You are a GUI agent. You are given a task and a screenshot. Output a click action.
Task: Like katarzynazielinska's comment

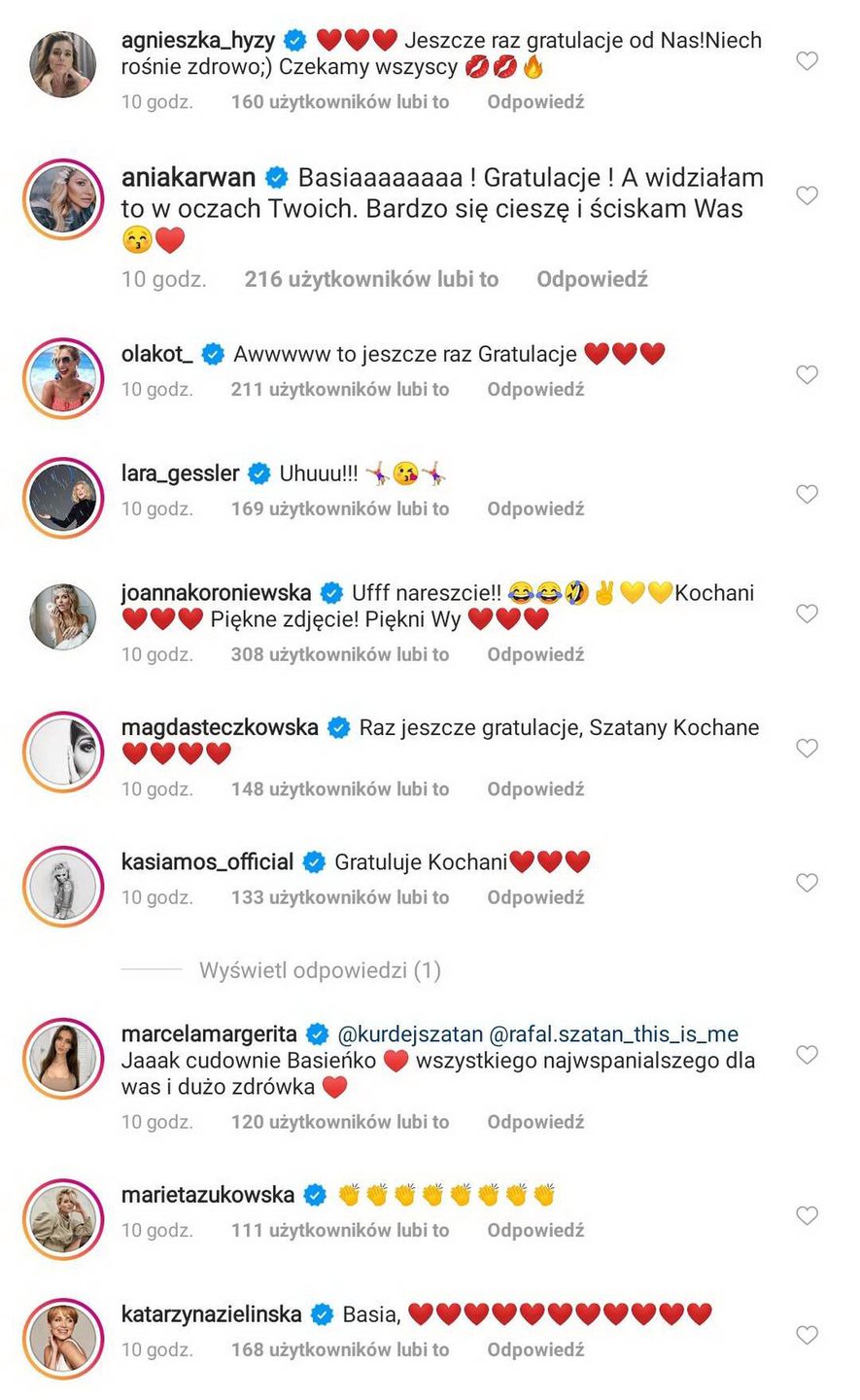click(x=807, y=1336)
